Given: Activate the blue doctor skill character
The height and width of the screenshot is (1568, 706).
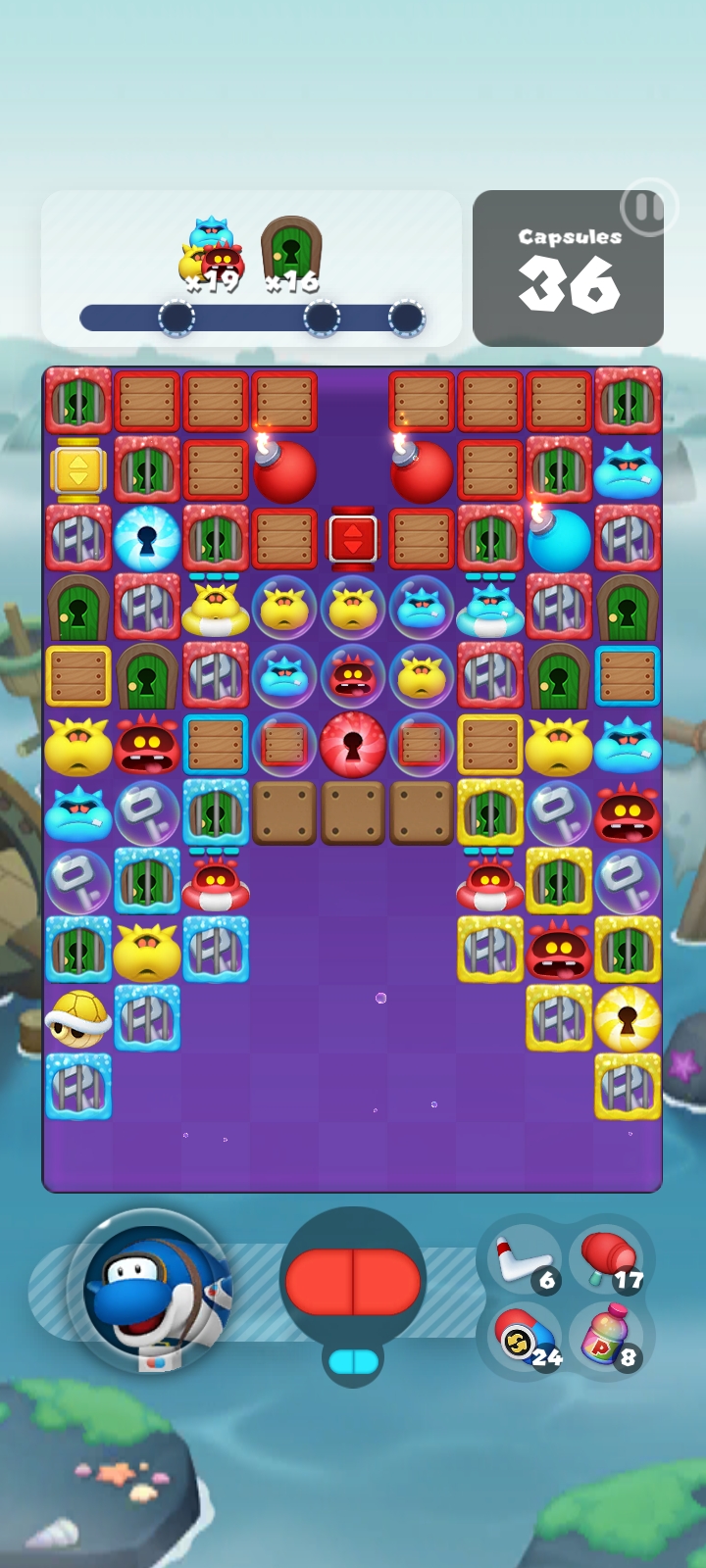Looking at the screenshot, I should pos(149,1290).
